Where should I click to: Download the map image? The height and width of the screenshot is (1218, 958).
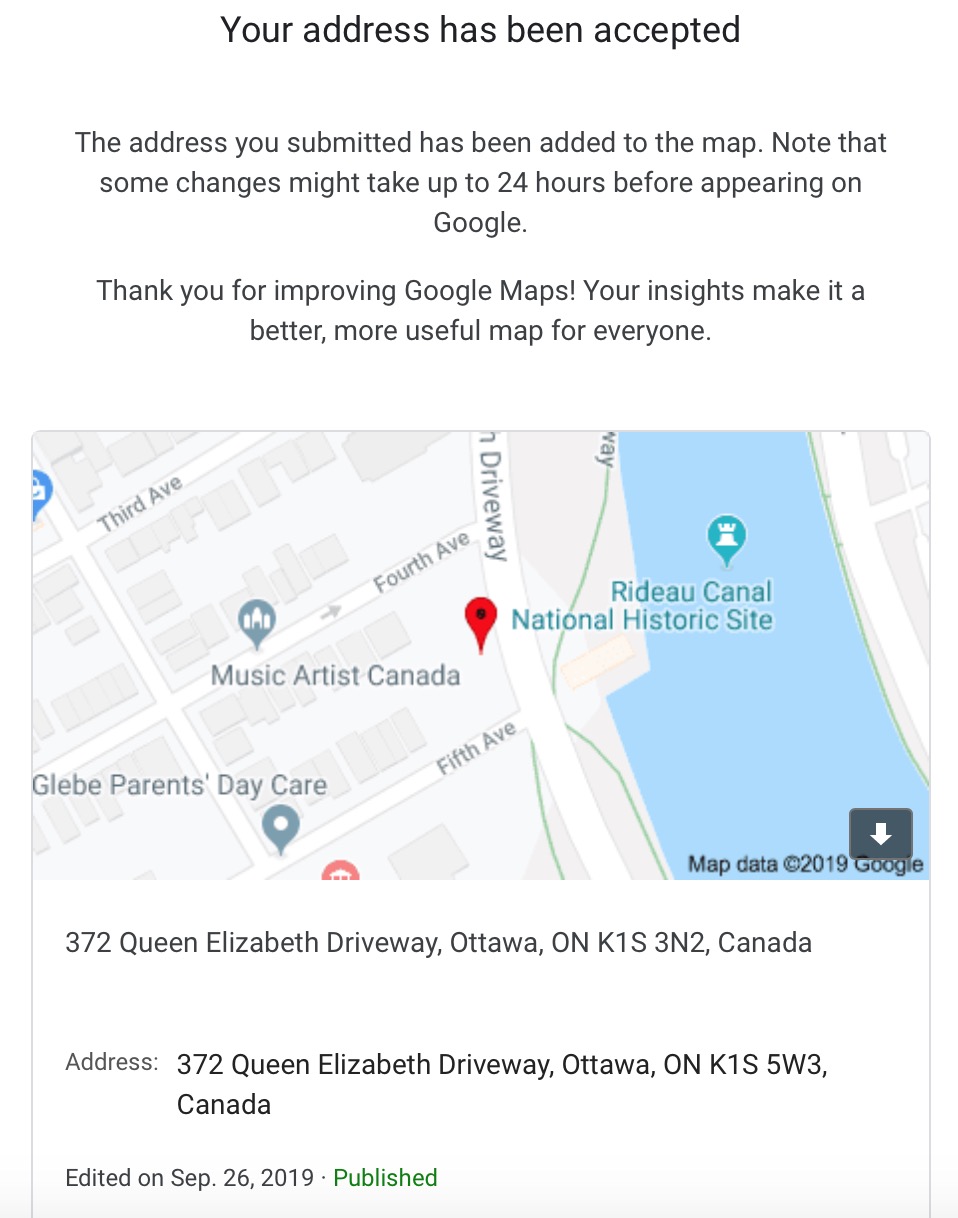[x=880, y=834]
